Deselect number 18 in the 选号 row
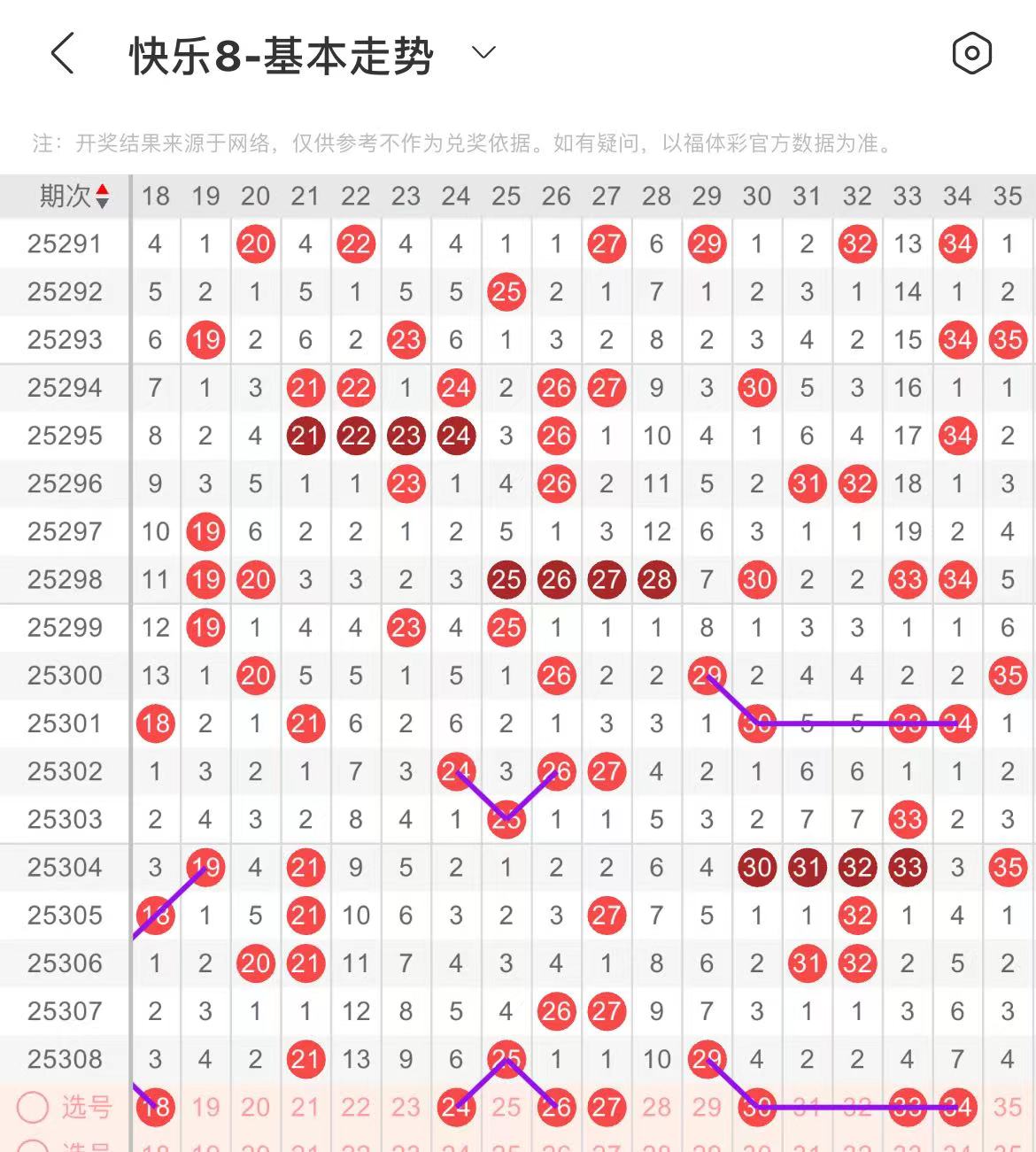 [x=156, y=1107]
